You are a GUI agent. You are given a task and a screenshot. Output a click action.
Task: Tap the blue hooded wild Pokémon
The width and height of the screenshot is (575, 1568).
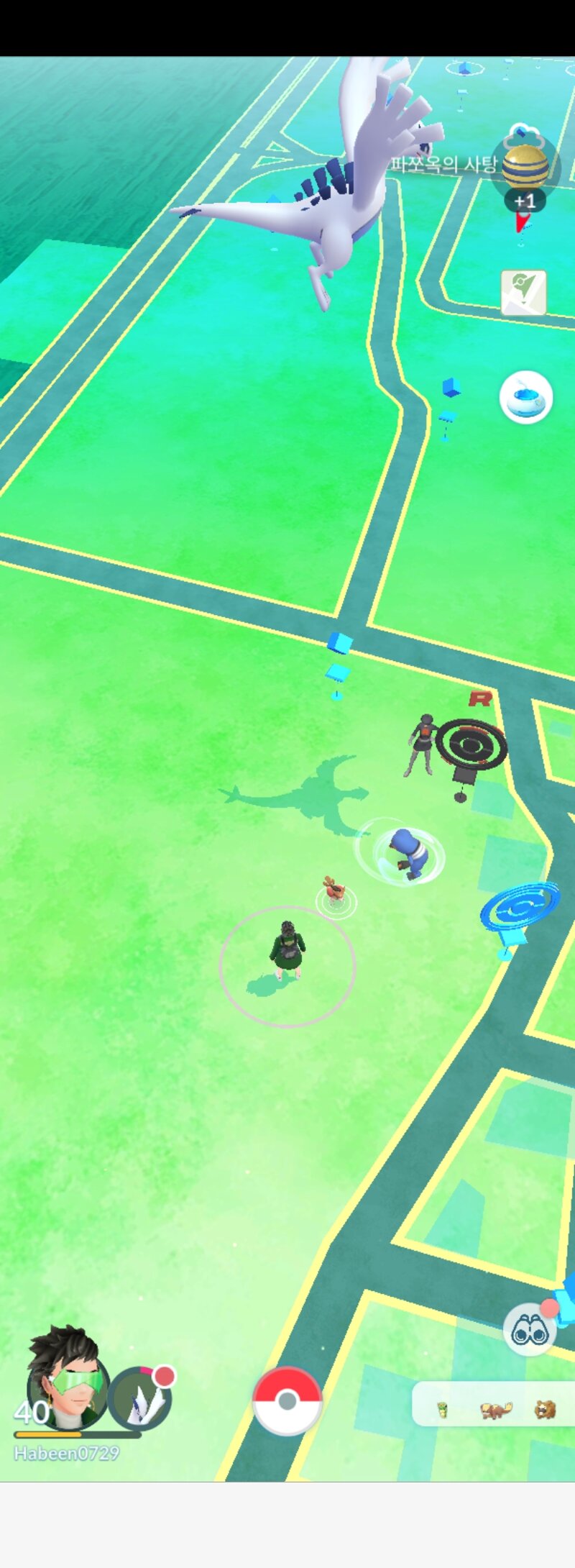tap(405, 853)
